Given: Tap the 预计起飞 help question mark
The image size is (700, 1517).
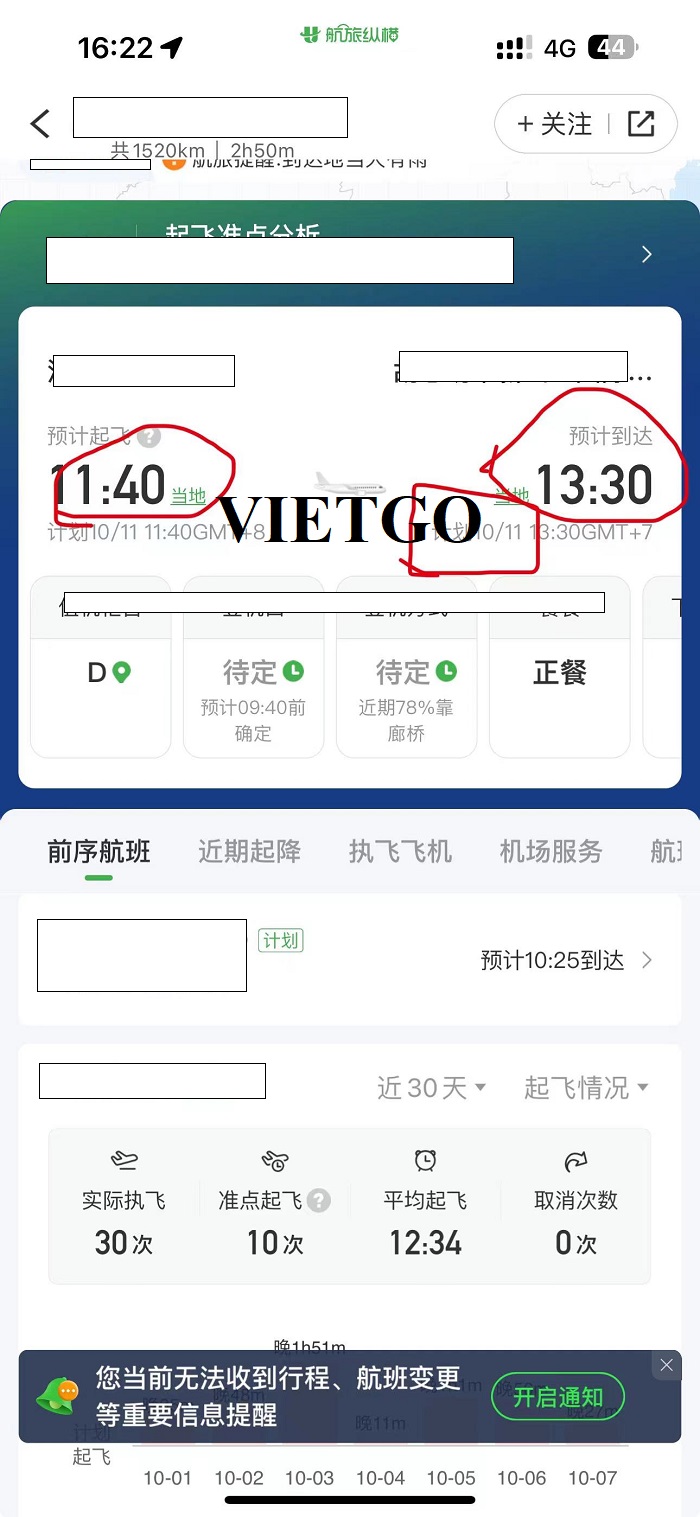Looking at the screenshot, I should pos(149,437).
